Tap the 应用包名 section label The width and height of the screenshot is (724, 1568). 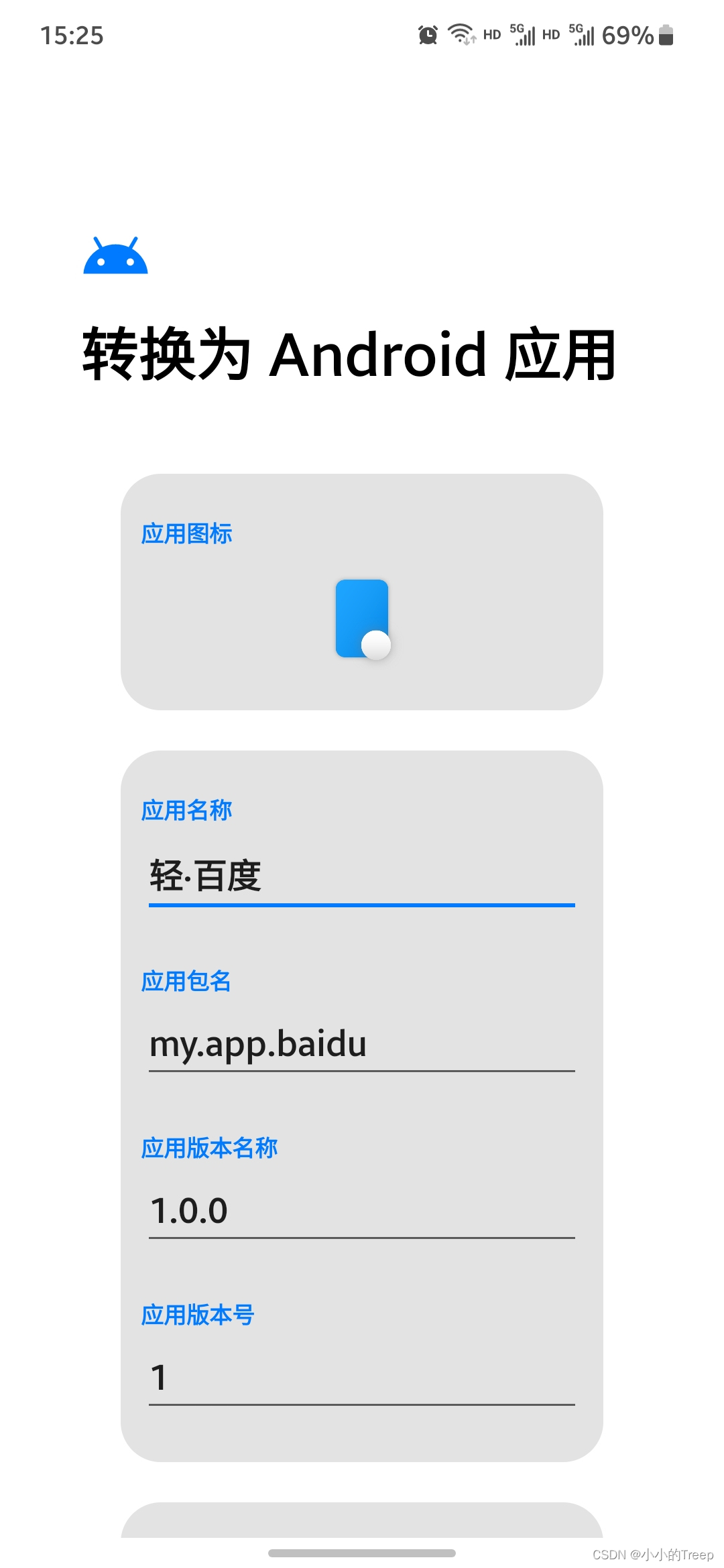coord(186,981)
